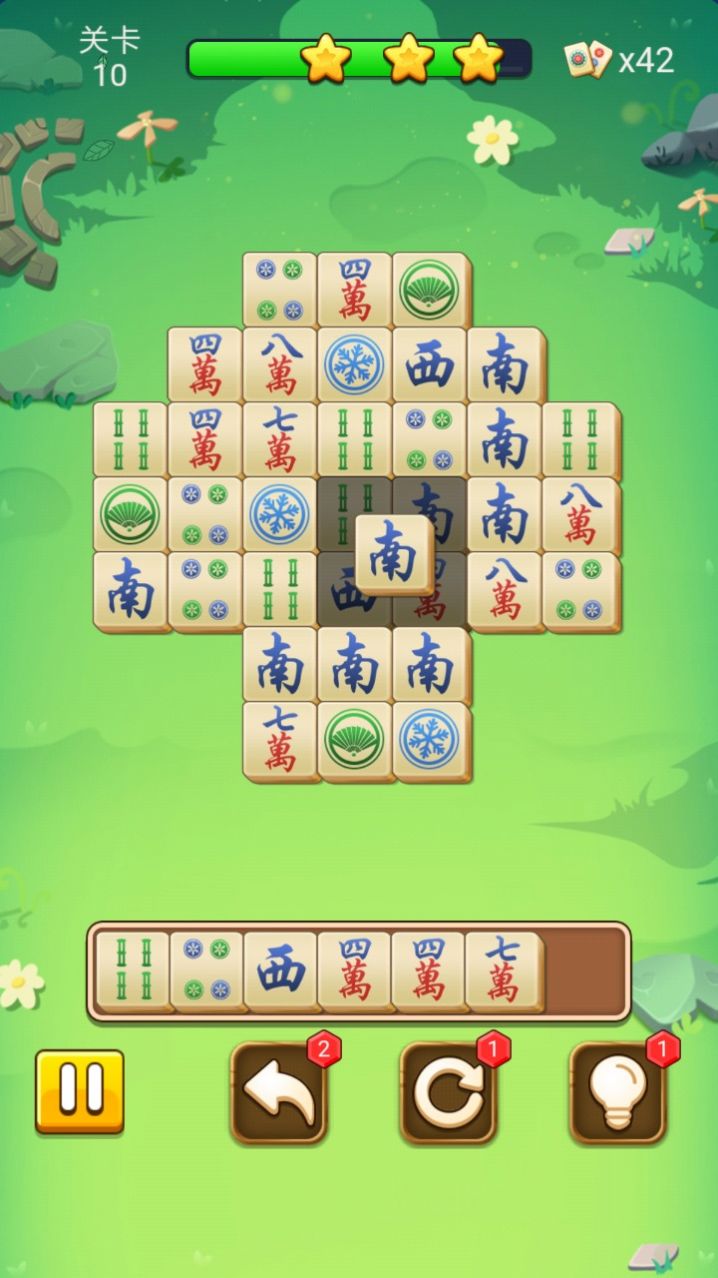Pause the game
The height and width of the screenshot is (1278, 718).
(79, 1091)
